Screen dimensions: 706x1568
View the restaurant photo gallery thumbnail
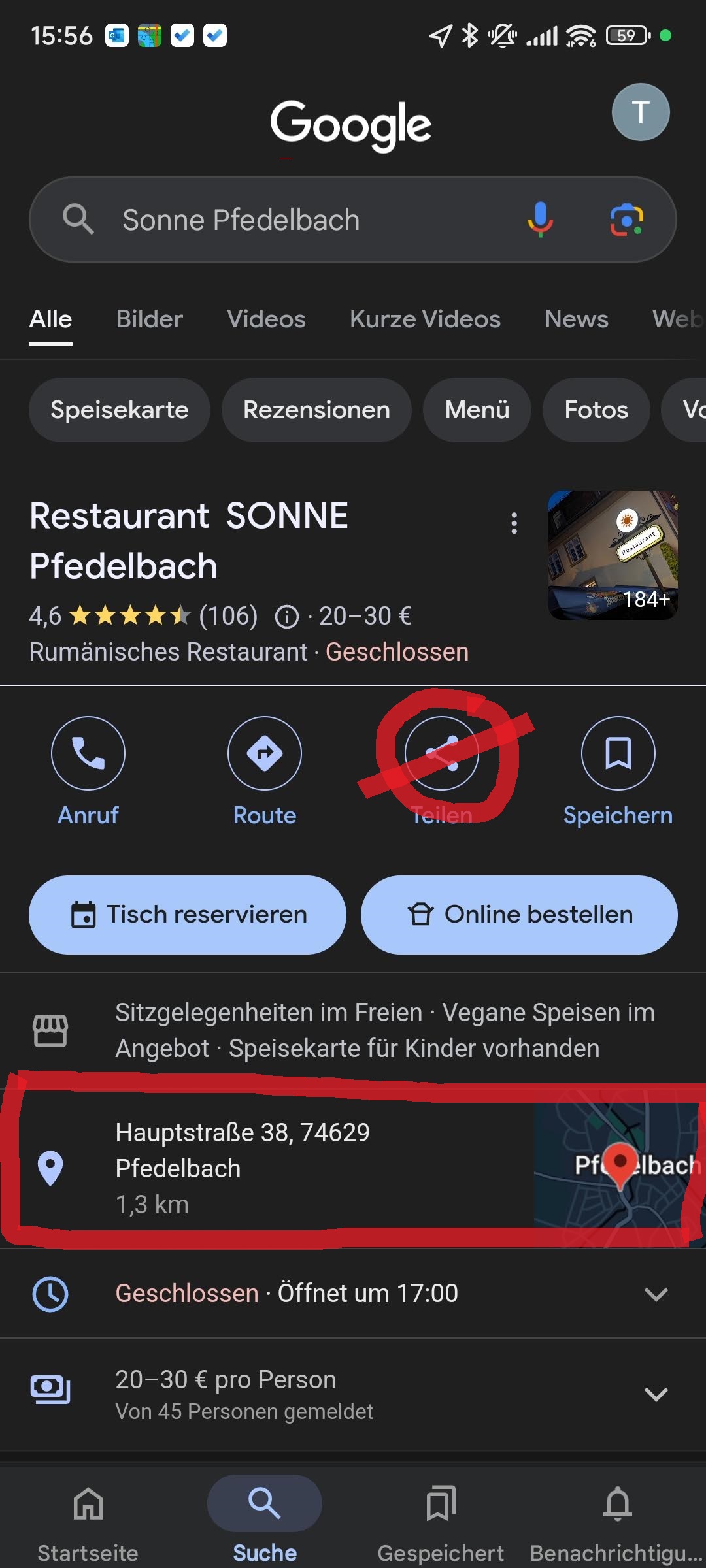[613, 555]
